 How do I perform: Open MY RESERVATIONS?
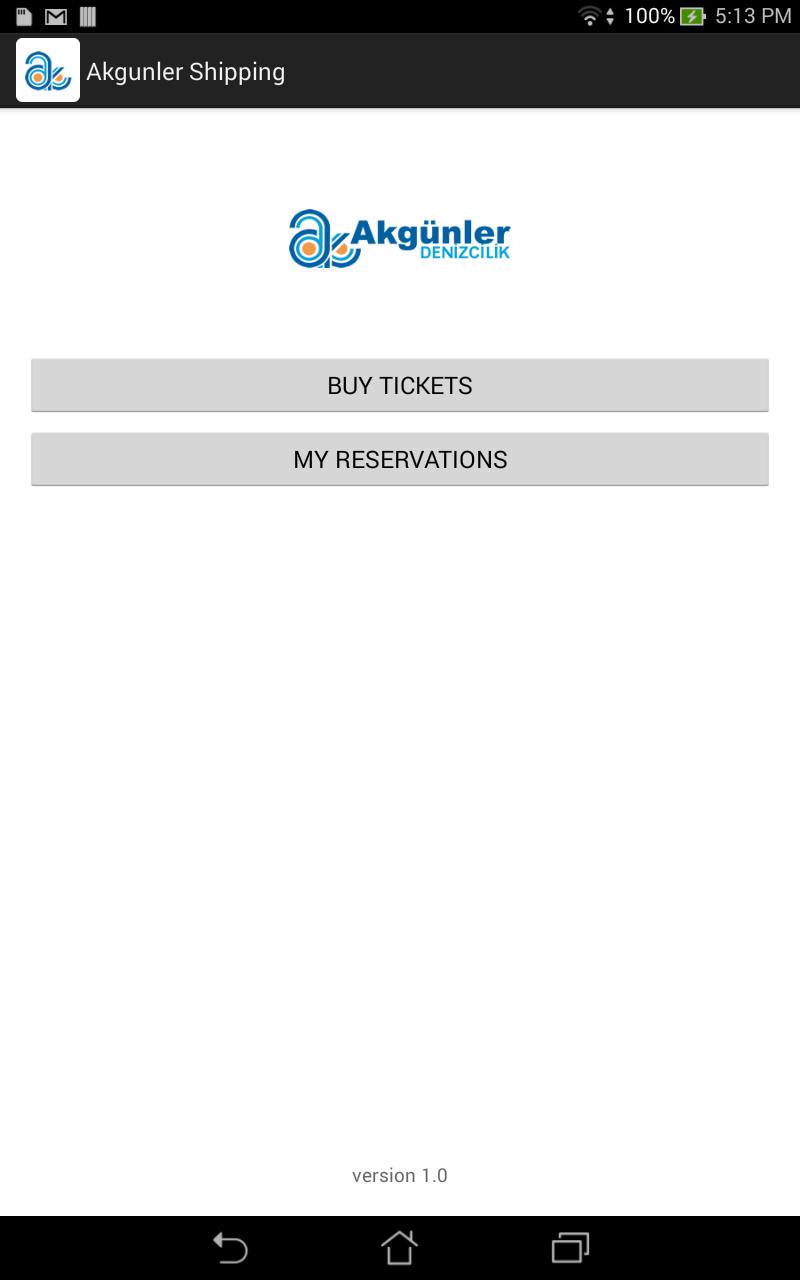[400, 459]
